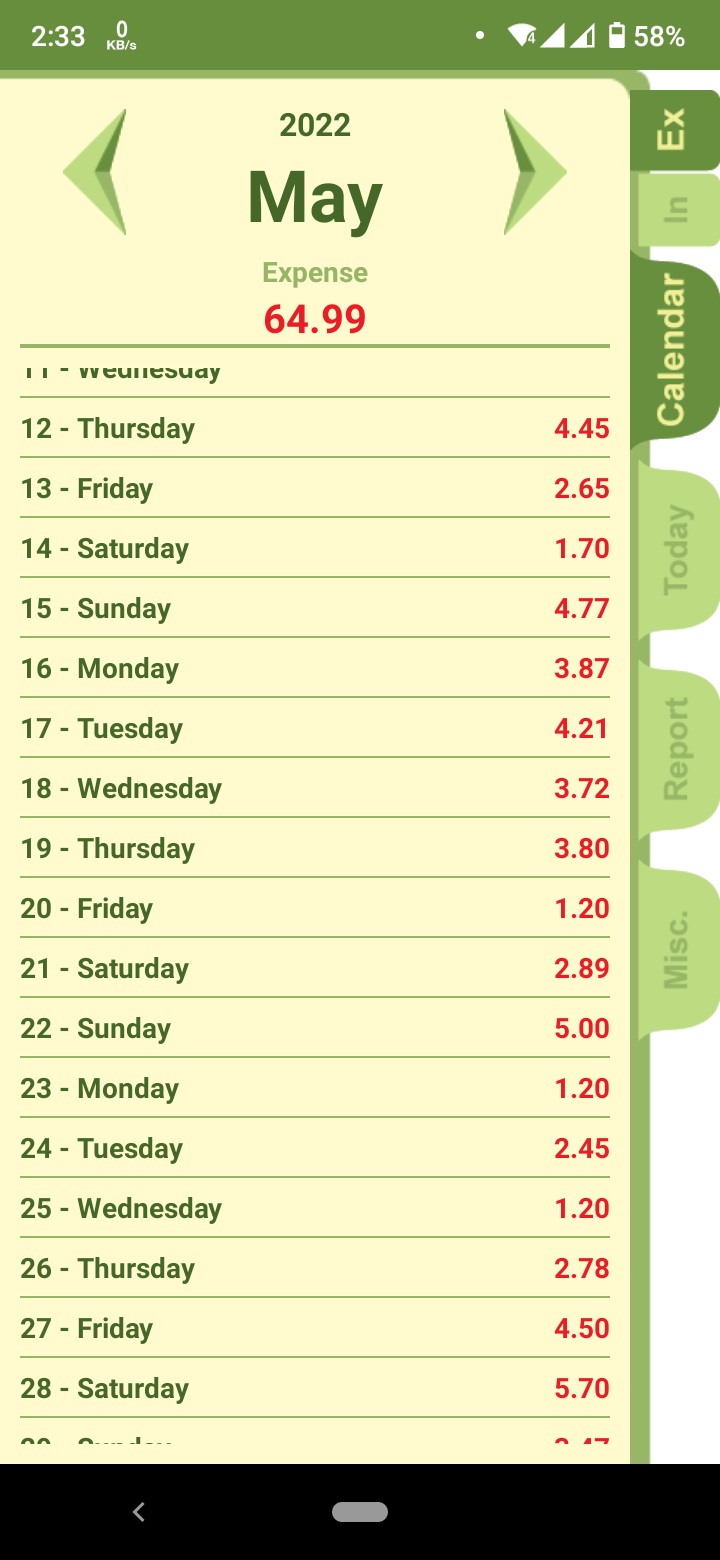The width and height of the screenshot is (720, 1560).
Task: Switch to the In tab
Action: [677, 209]
